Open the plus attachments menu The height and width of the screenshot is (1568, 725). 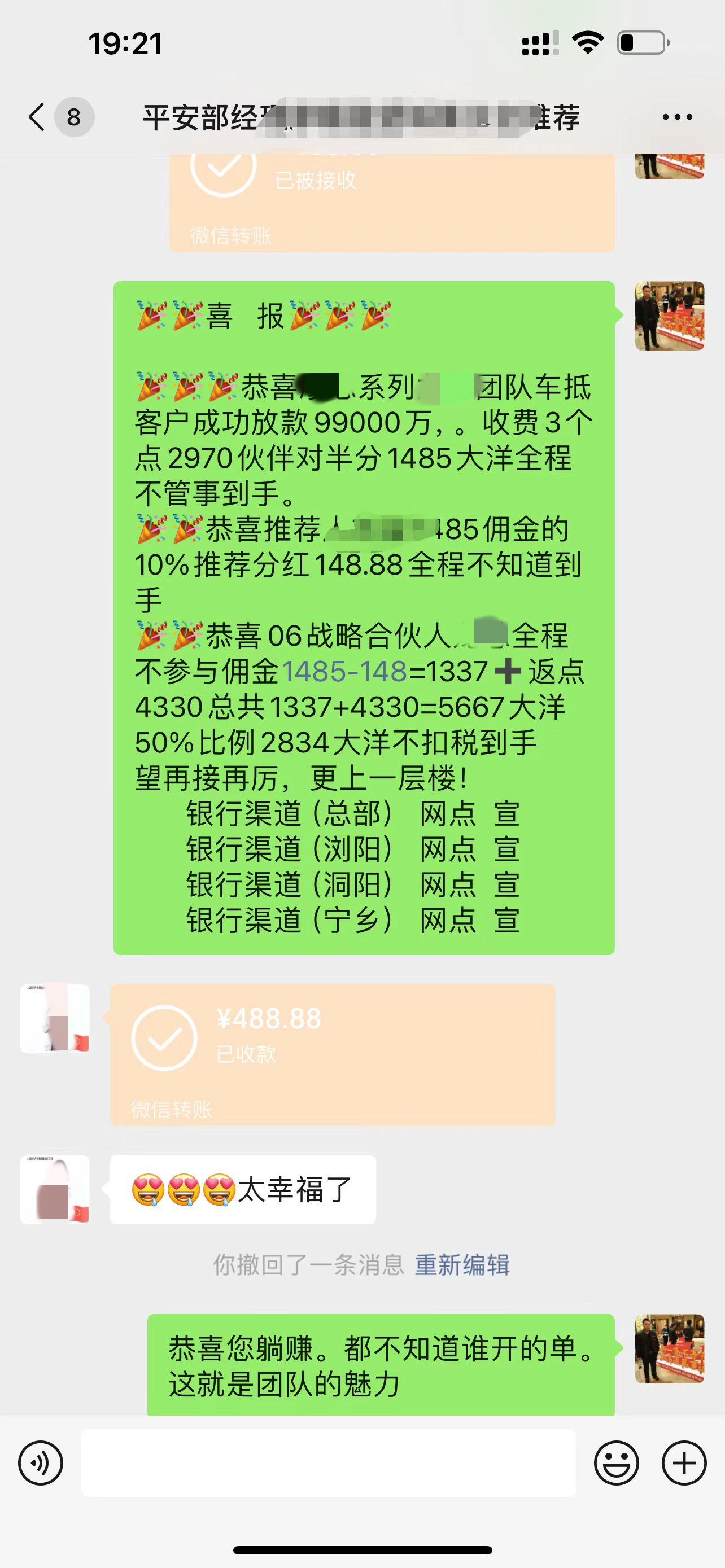[684, 1462]
